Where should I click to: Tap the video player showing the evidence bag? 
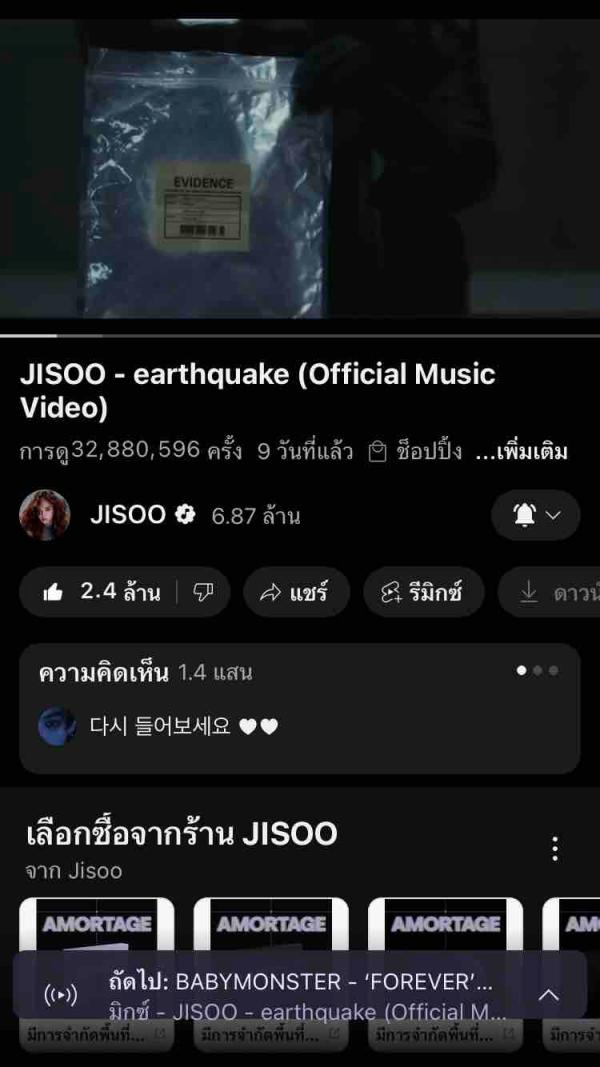(x=300, y=170)
